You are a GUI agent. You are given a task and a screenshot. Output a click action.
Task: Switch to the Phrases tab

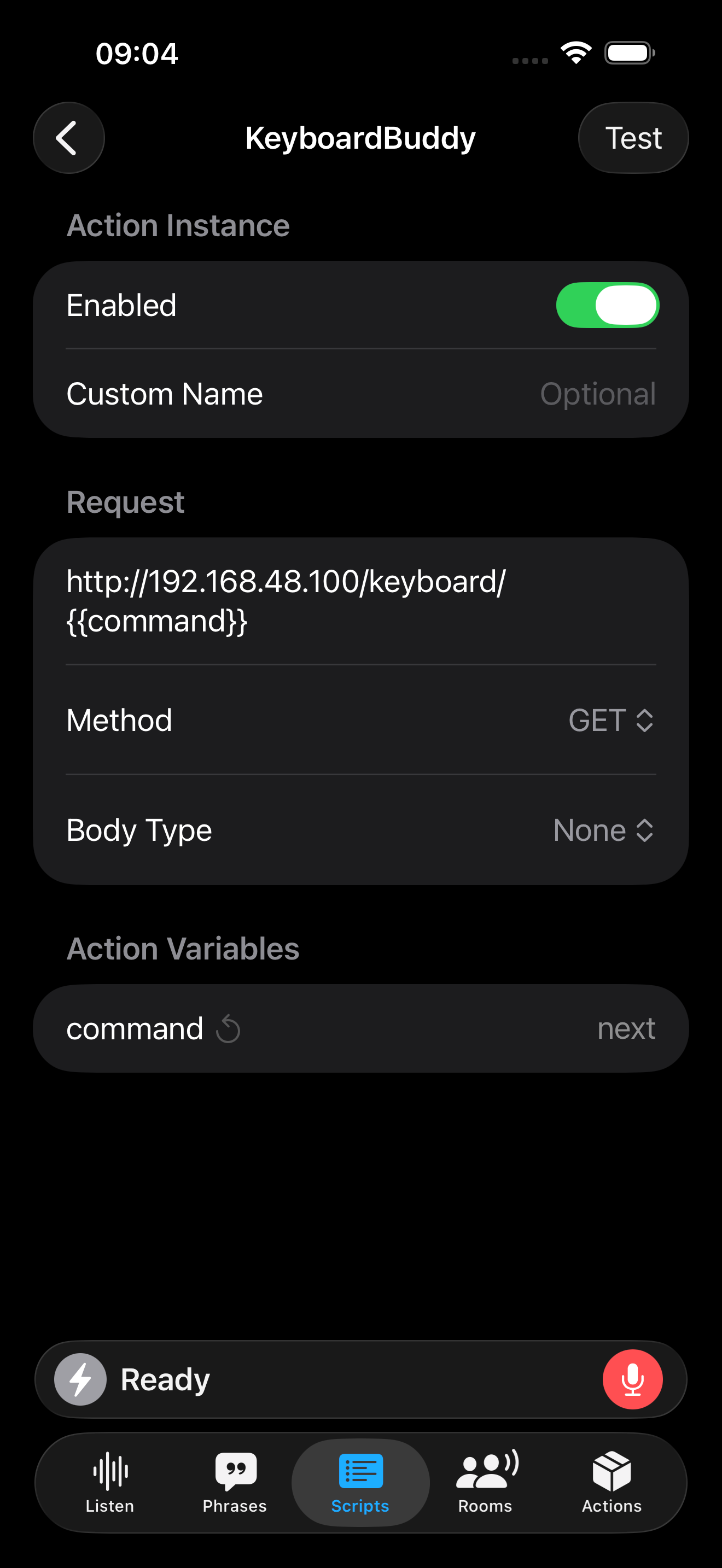click(x=235, y=1483)
